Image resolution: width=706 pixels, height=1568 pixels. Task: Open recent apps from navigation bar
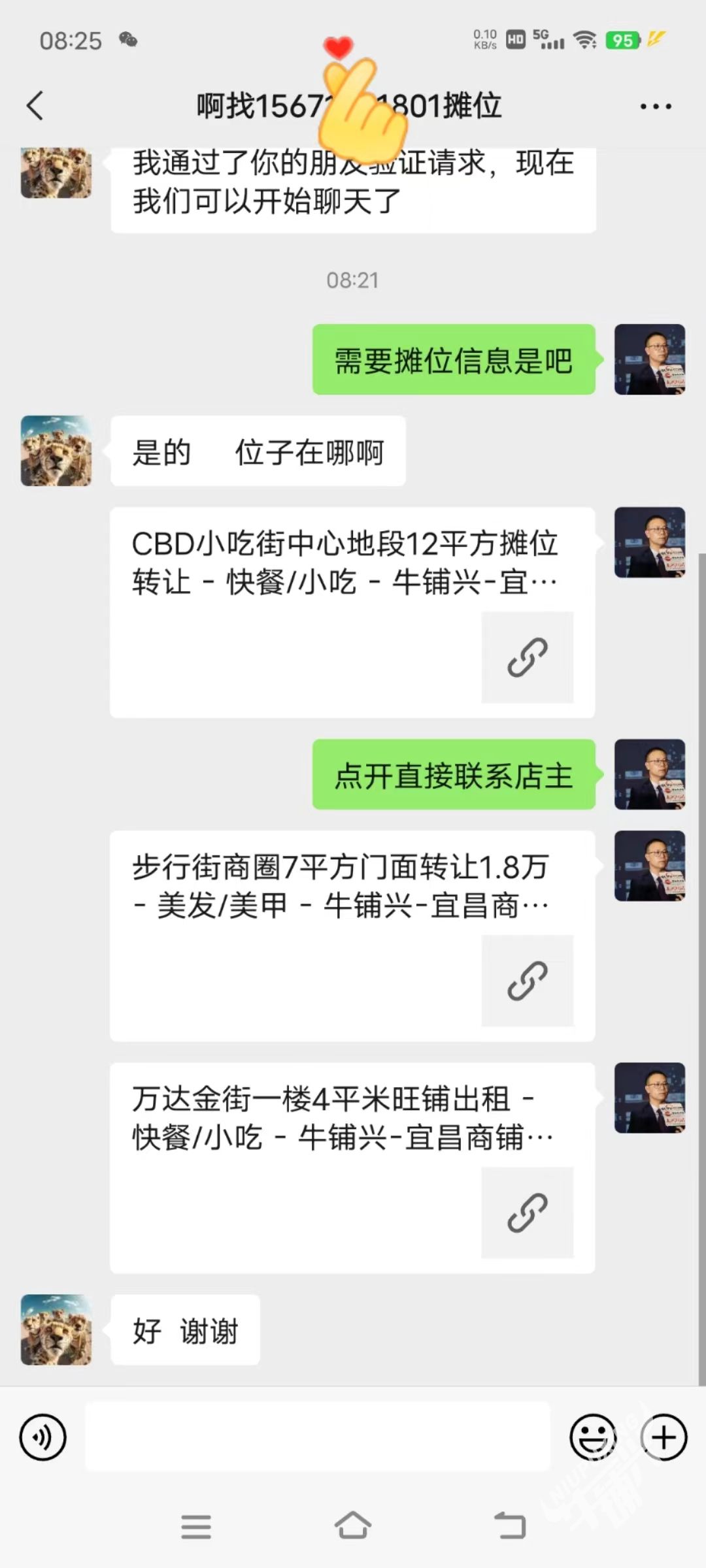(x=195, y=1526)
